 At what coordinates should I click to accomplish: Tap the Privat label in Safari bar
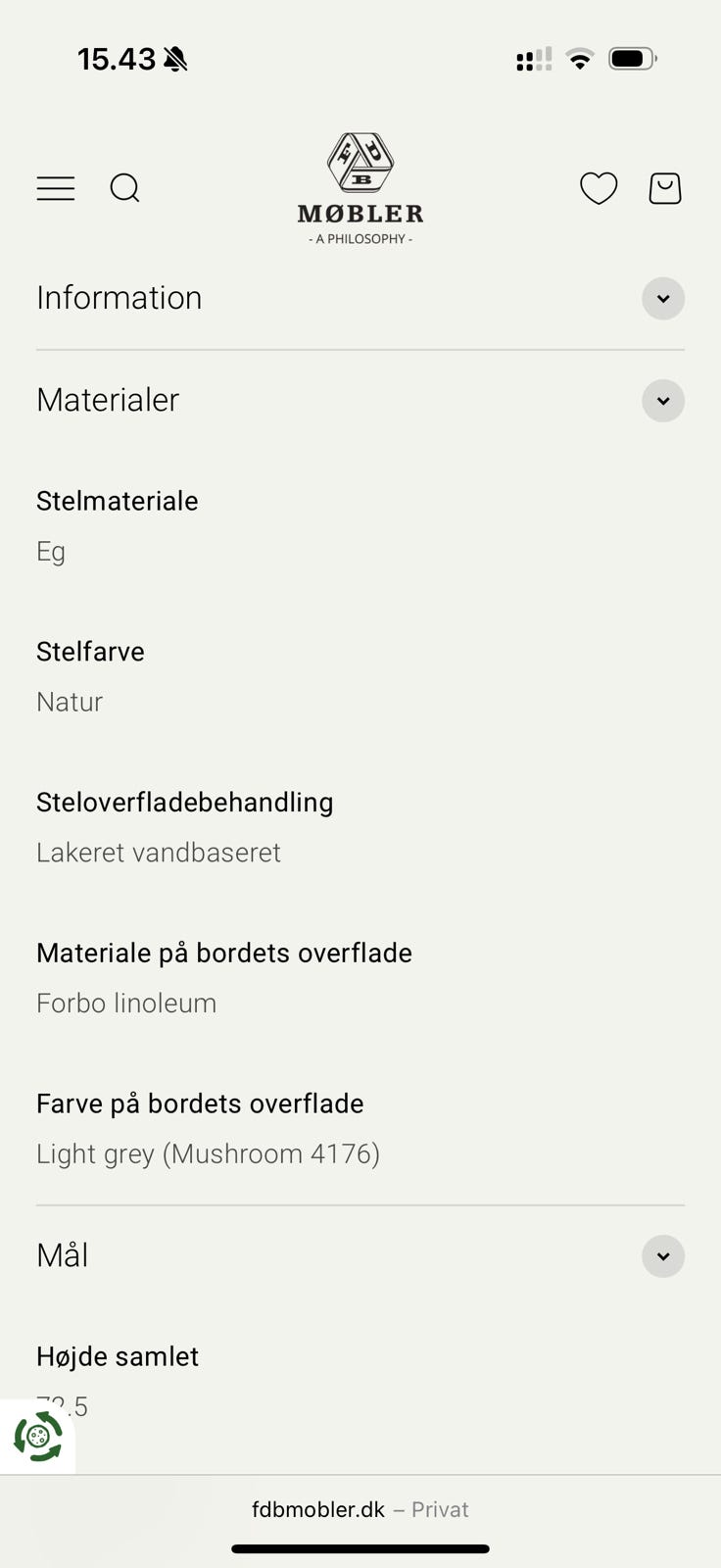(x=439, y=1509)
